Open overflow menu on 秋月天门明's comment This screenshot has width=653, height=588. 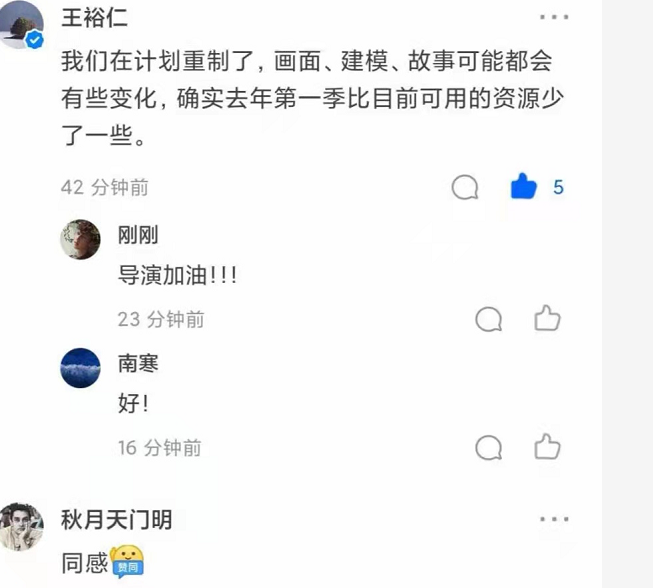tap(553, 520)
